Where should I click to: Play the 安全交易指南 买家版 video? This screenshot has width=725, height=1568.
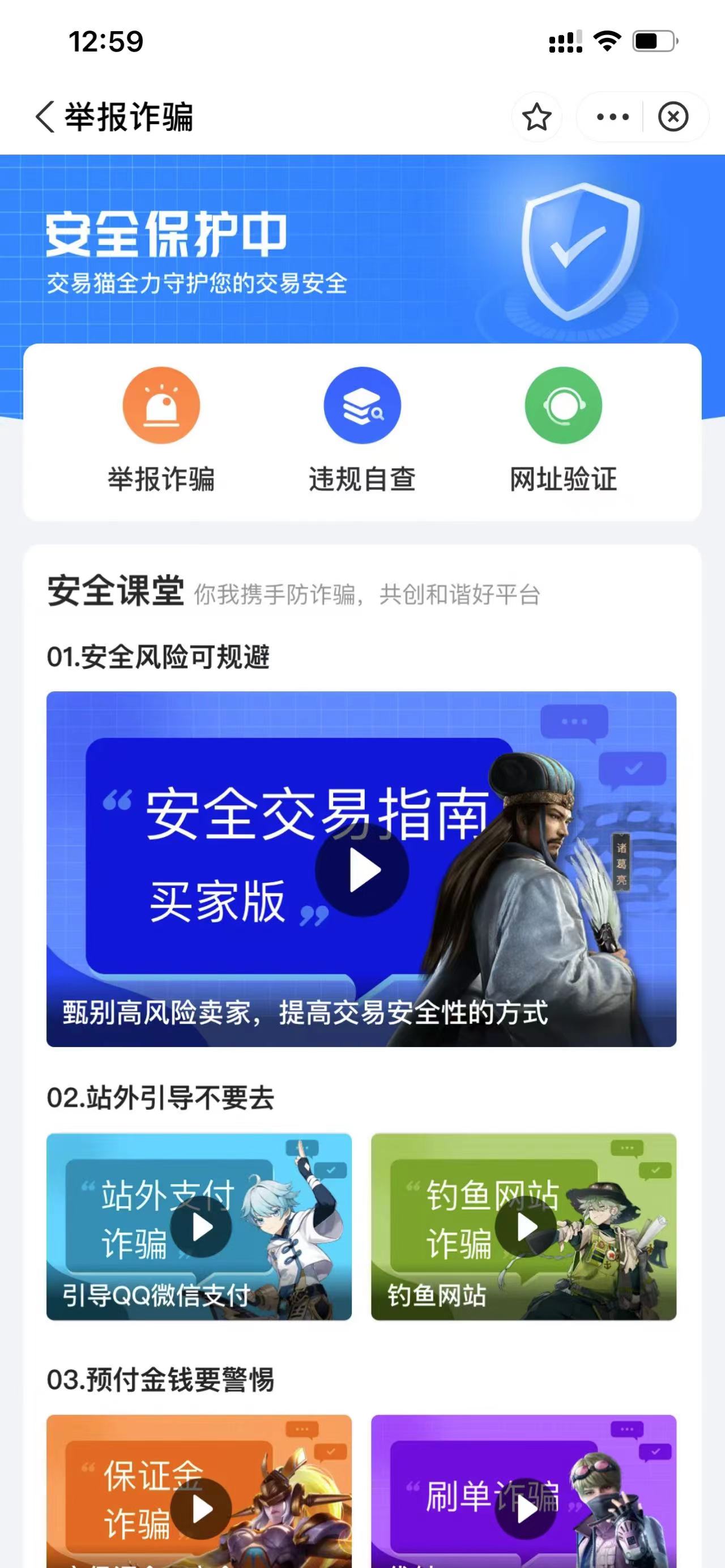pos(362,870)
